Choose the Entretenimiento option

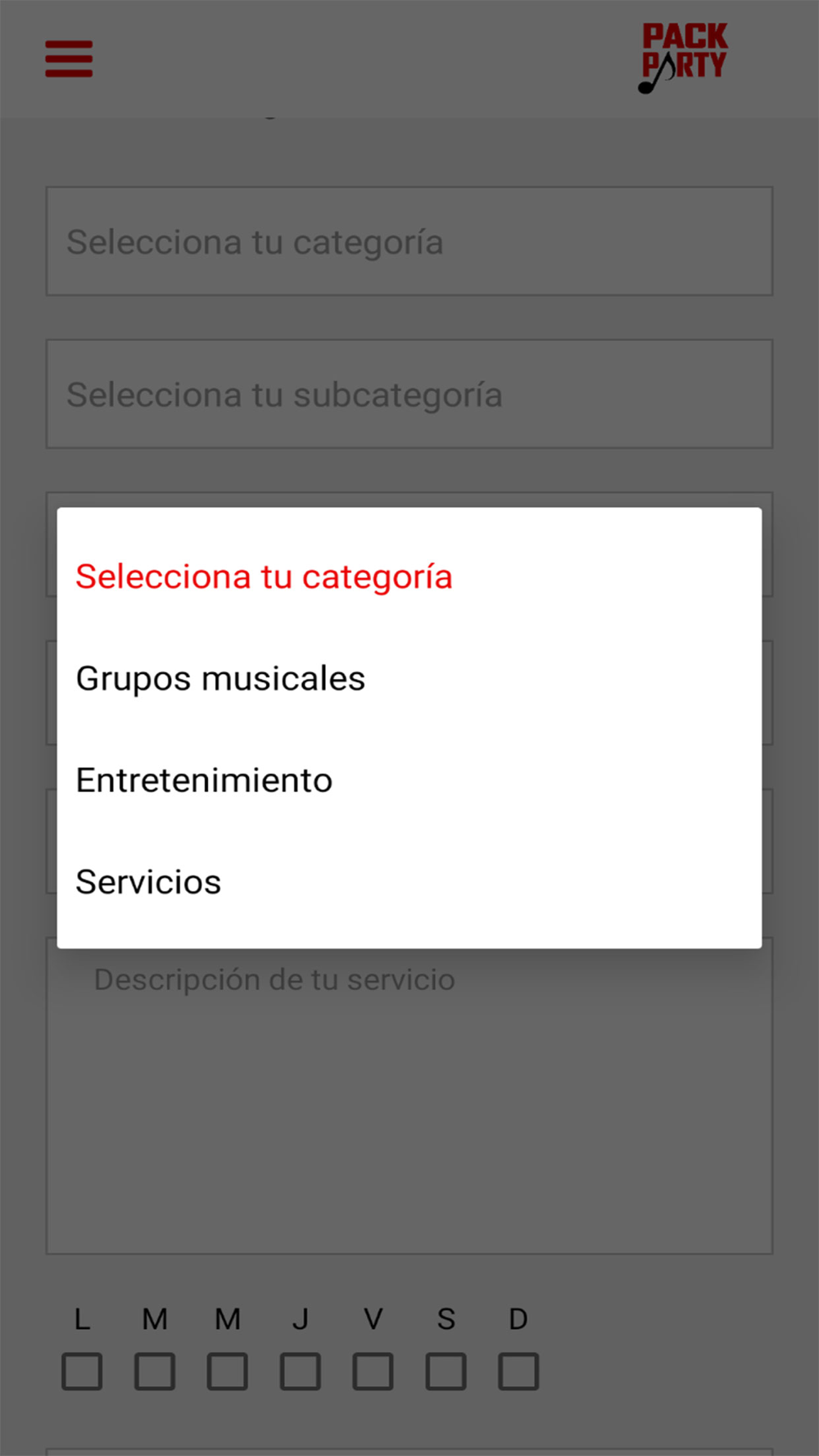(409, 780)
